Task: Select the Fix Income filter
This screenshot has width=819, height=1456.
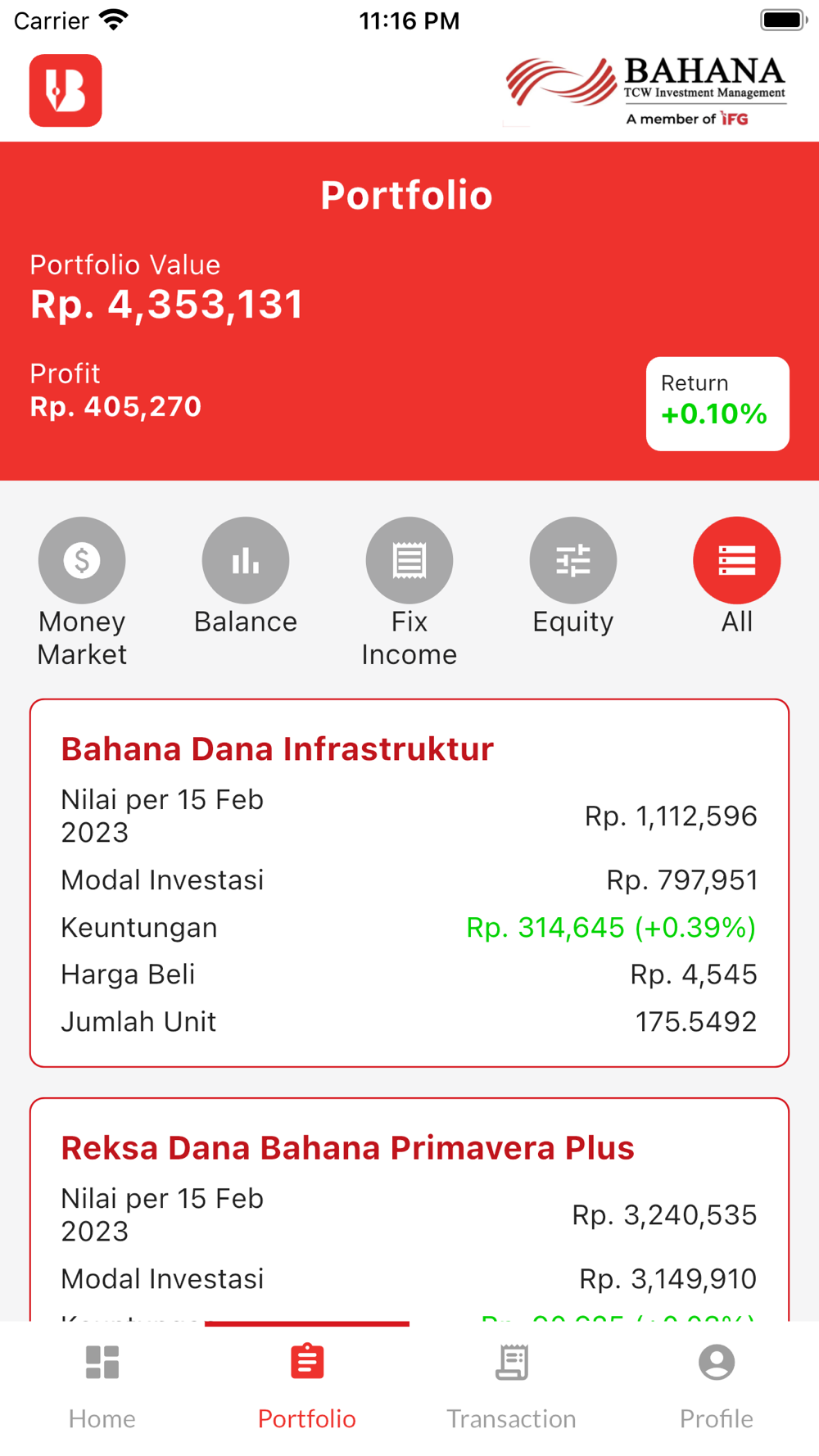Action: pos(409,561)
